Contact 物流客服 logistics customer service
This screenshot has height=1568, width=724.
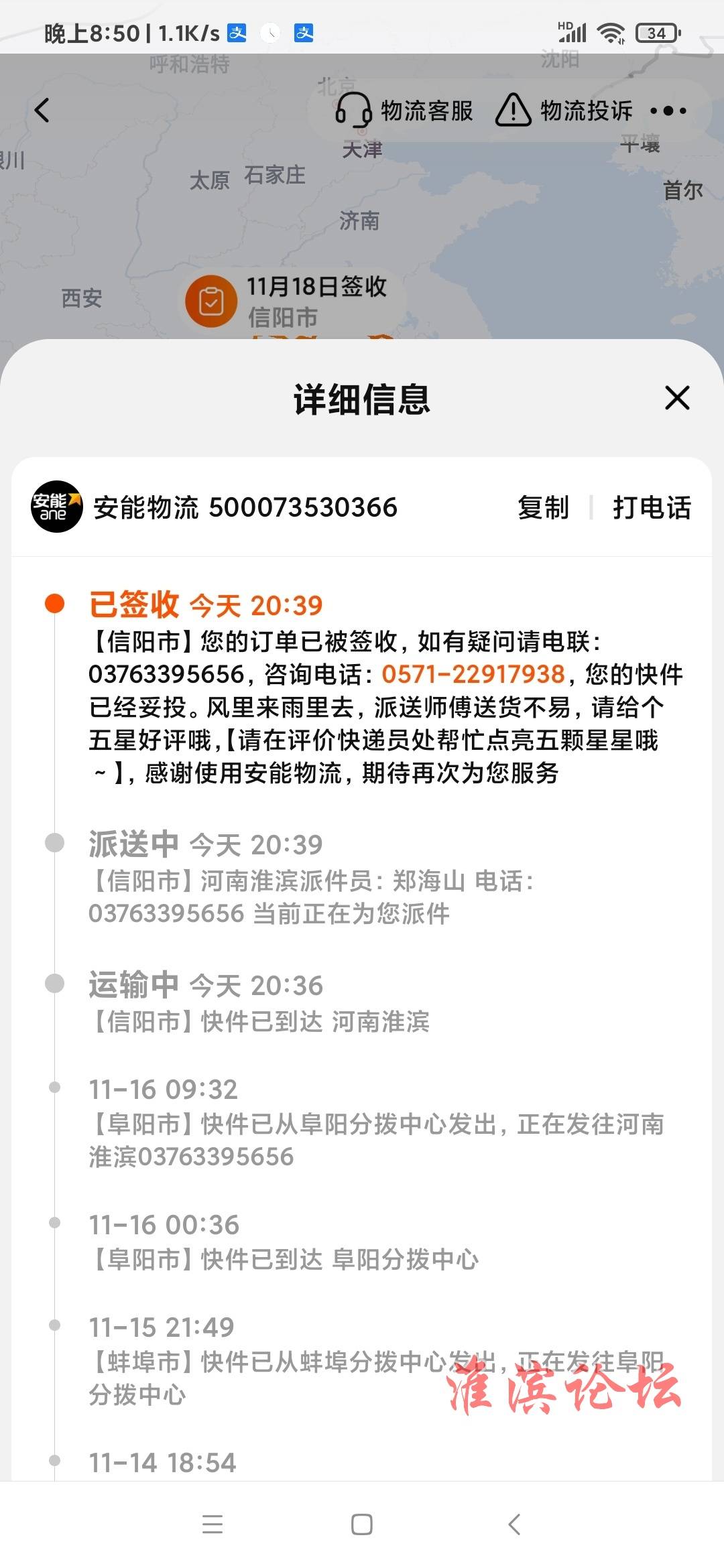(x=404, y=111)
